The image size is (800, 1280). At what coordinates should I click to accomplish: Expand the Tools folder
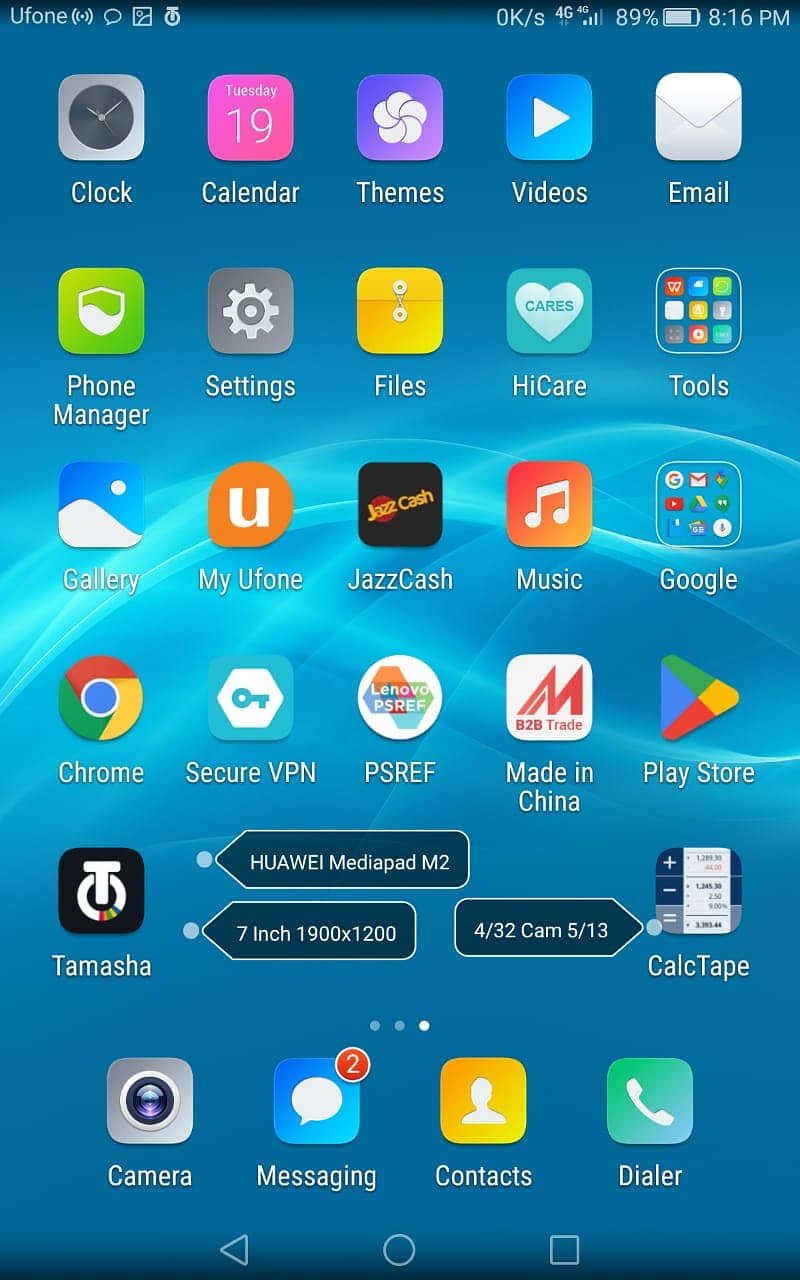[x=698, y=311]
